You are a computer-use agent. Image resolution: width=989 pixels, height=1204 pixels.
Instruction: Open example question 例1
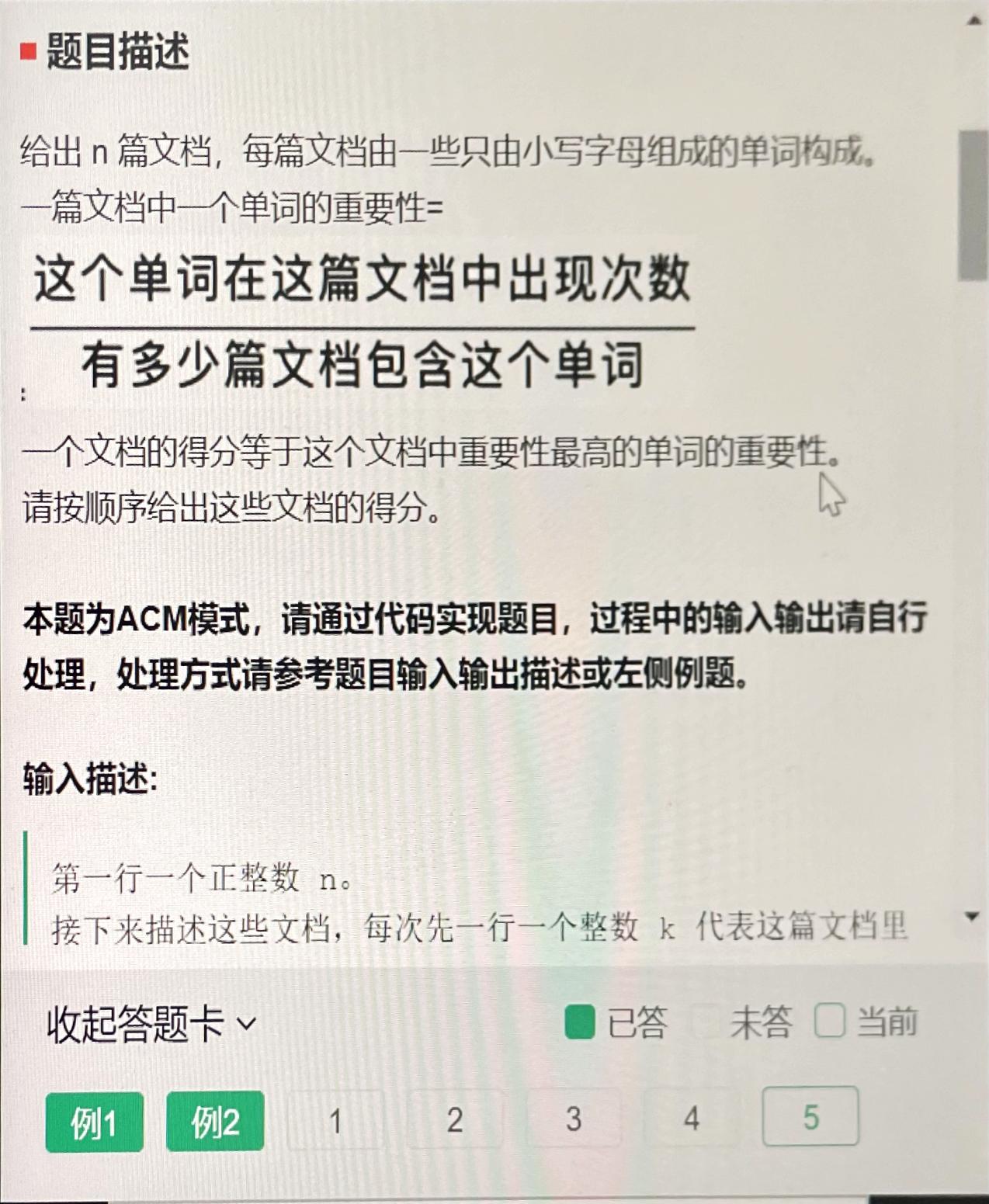(95, 1122)
